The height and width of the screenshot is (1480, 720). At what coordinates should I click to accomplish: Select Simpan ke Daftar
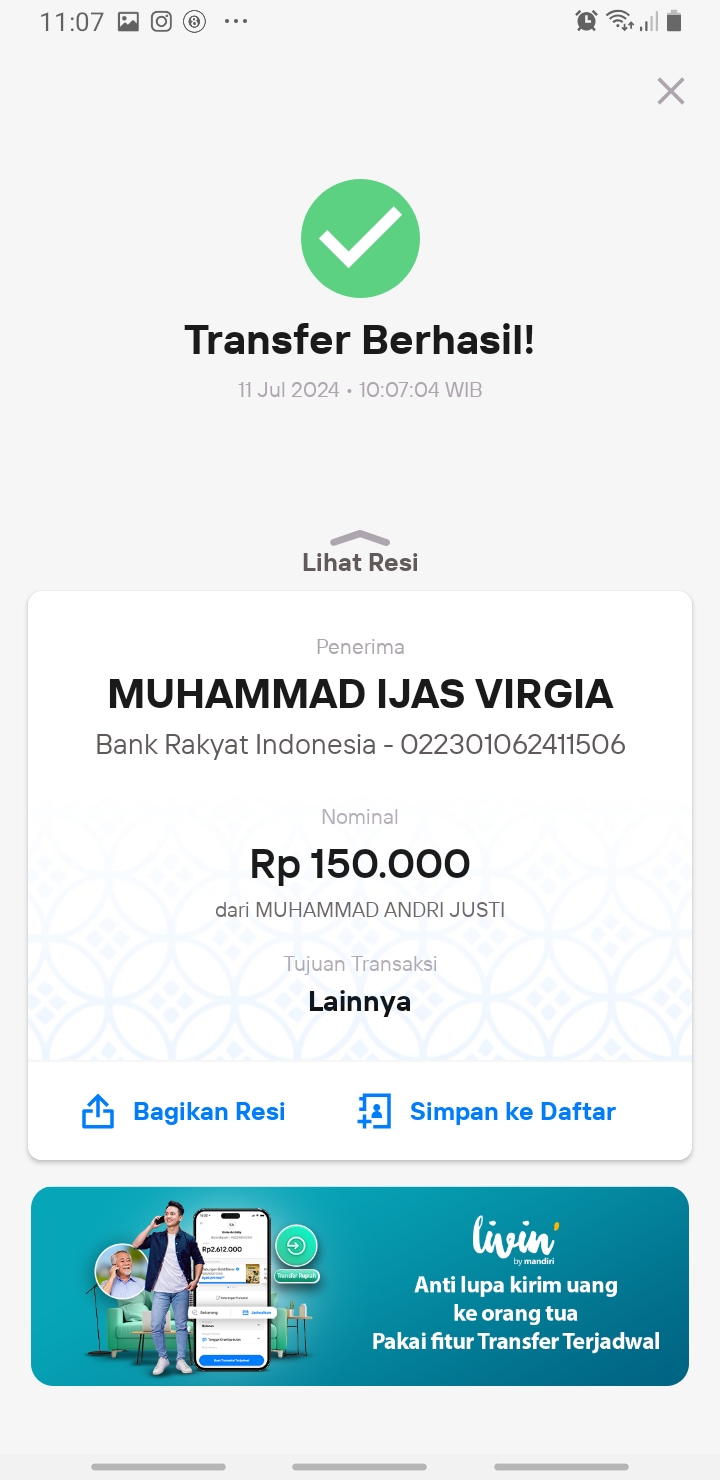point(486,1111)
